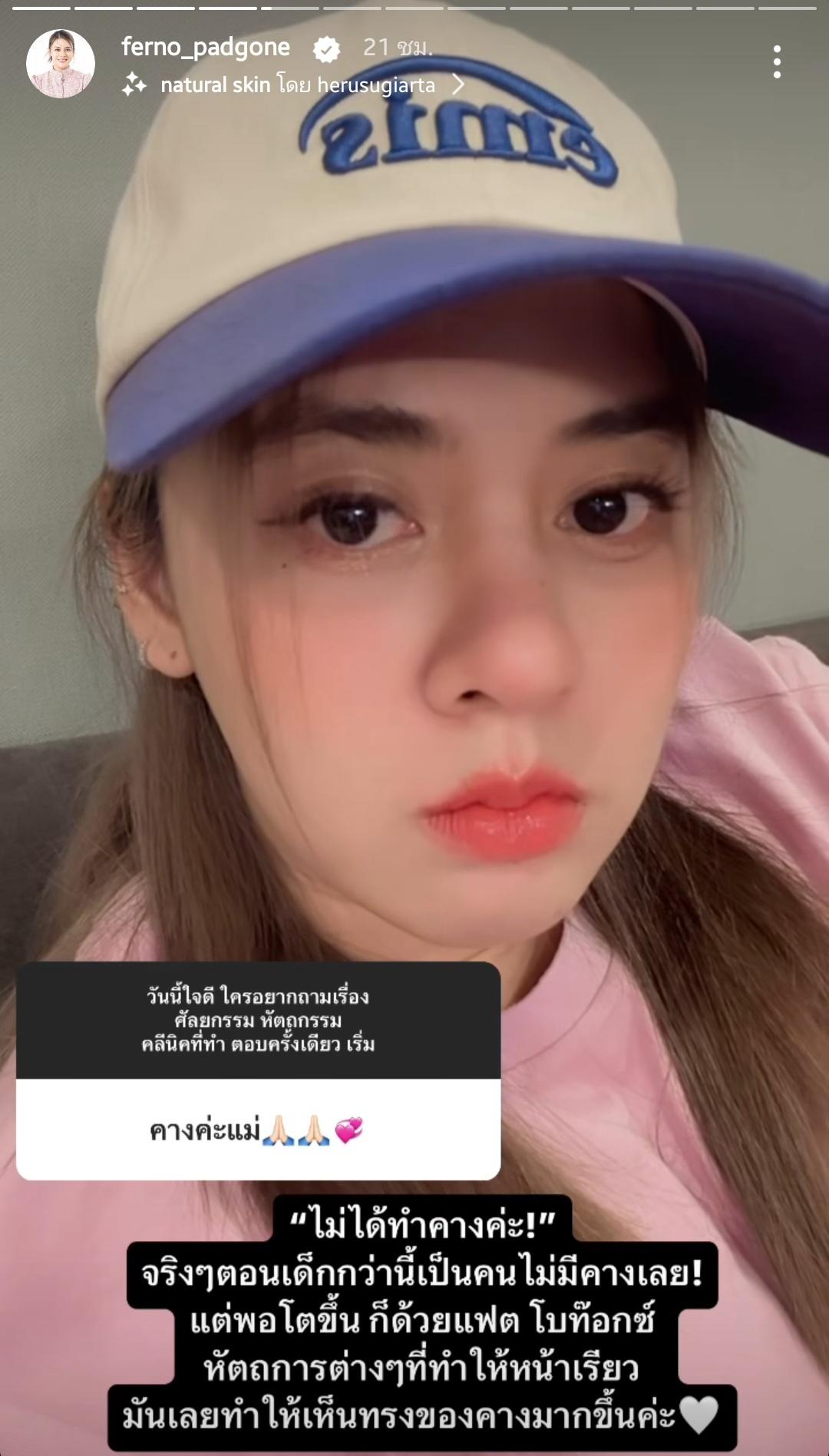Open ferno_padgone's profile picture
829x1456 pixels.
click(x=61, y=64)
